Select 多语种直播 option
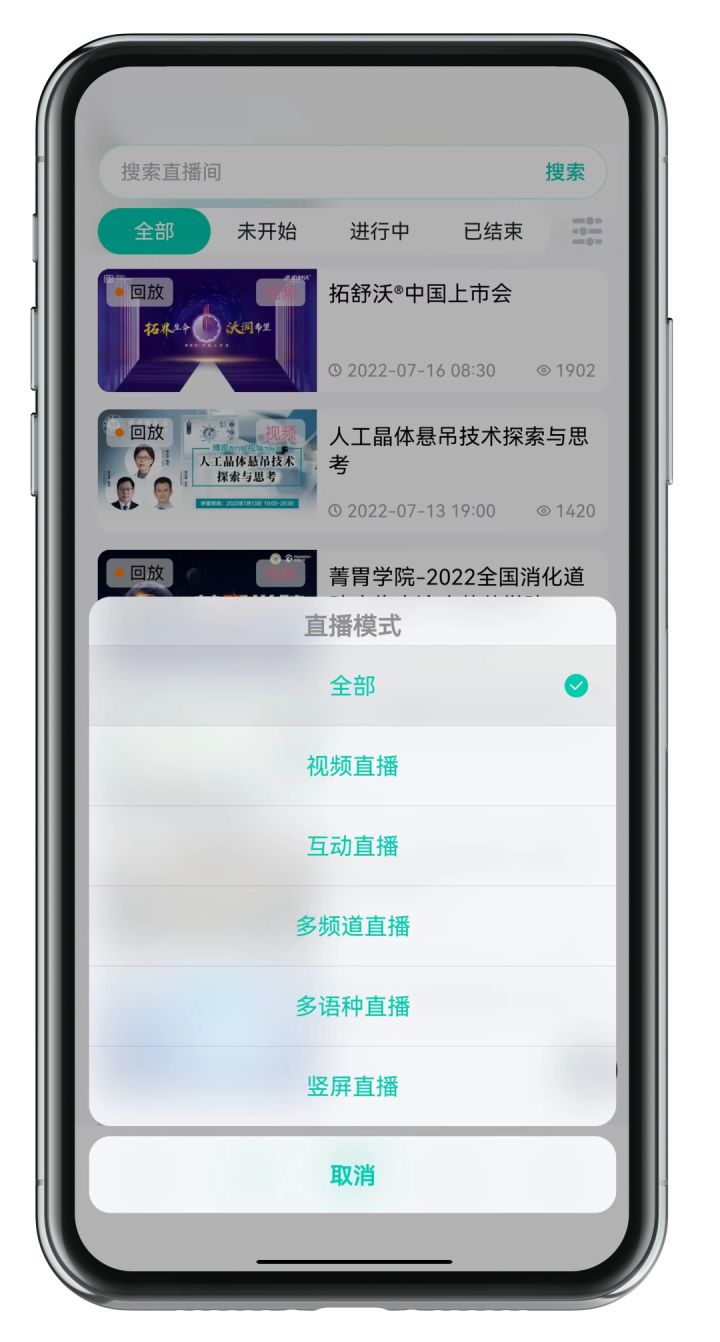The height and width of the screenshot is (1342, 720). click(352, 1006)
